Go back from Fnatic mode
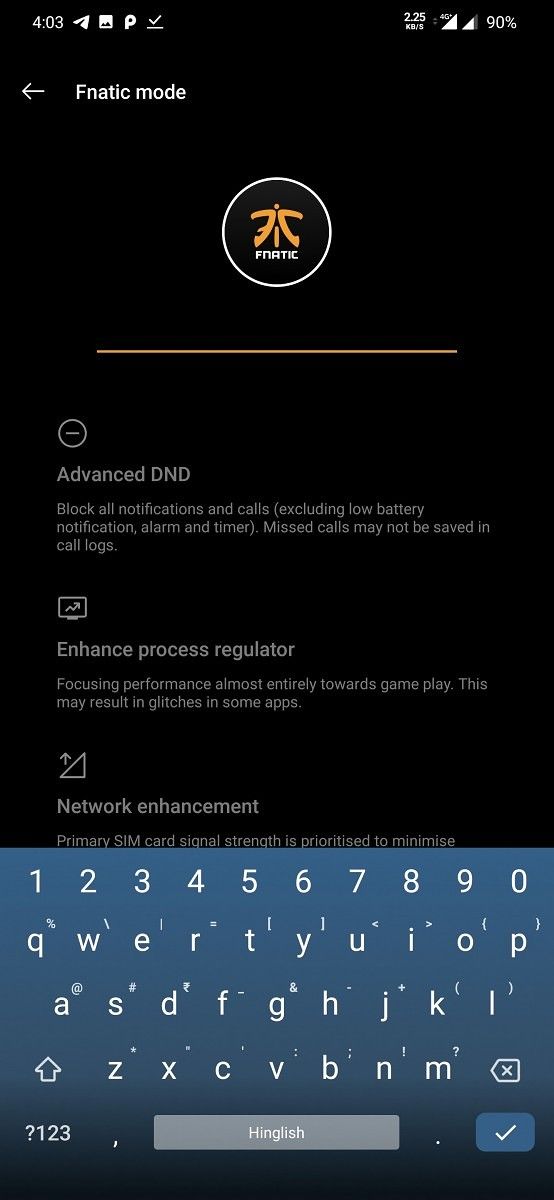 pyautogui.click(x=33, y=92)
